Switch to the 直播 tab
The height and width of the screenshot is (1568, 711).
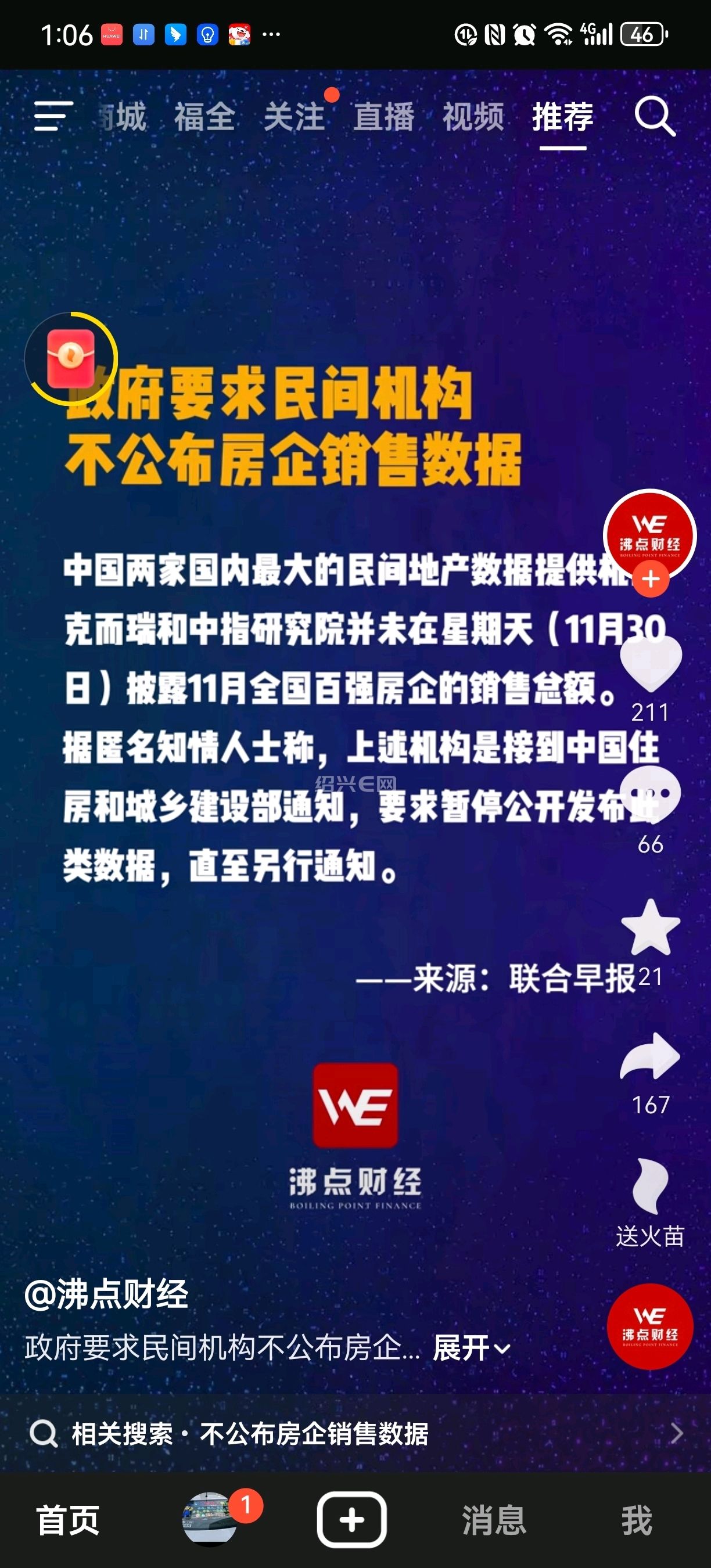pos(383,117)
